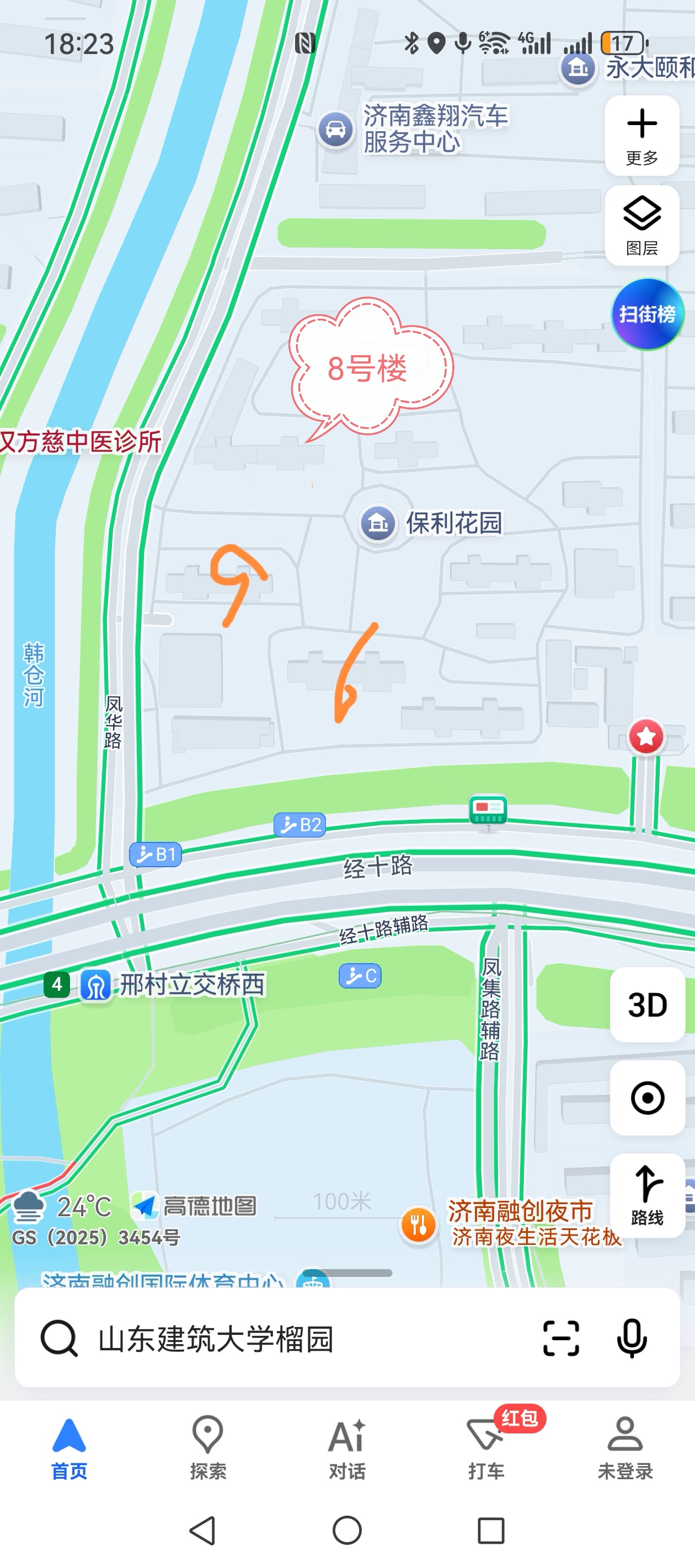Screen dimensions: 695x1568
Task: Open 路线 route planning
Action: (647, 1195)
